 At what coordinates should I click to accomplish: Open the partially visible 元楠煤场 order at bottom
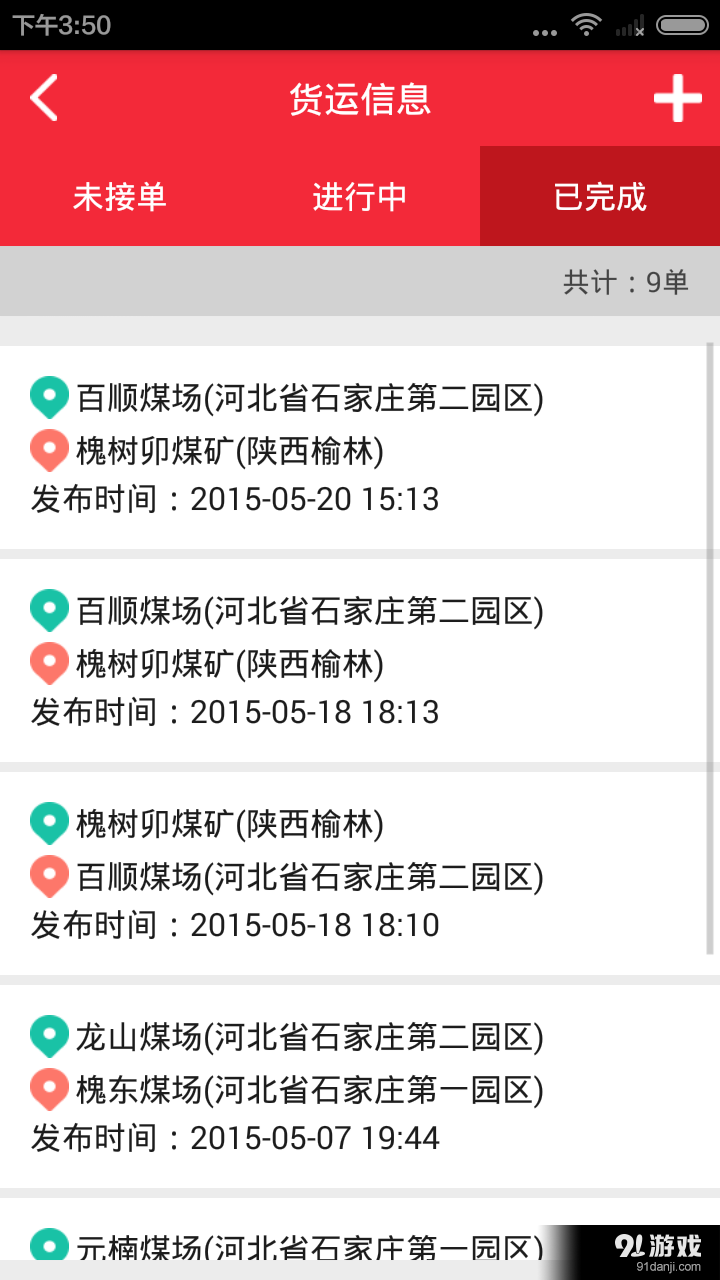click(x=300, y=1248)
